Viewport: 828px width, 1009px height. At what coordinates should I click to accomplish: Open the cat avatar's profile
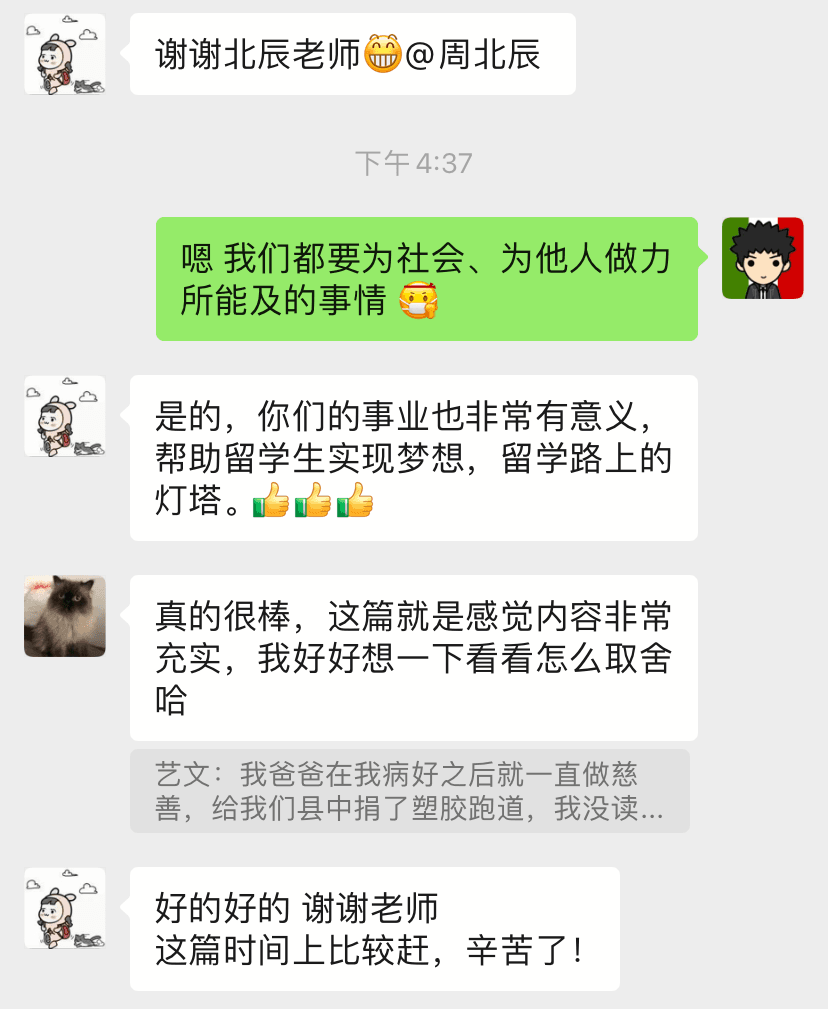click(x=65, y=616)
